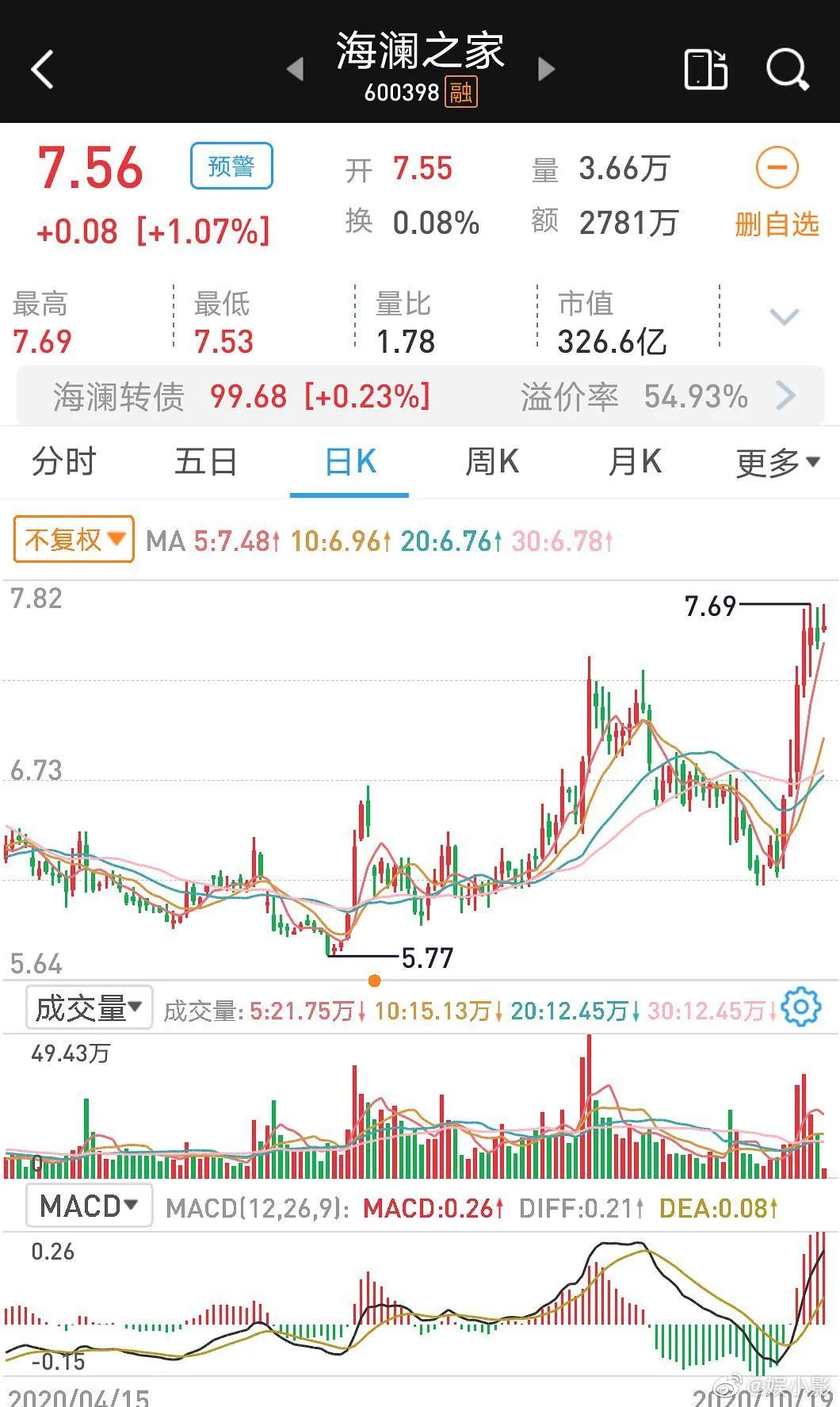Open the 不复权 adjustment dropdown
The height and width of the screenshot is (1407, 840).
(x=74, y=540)
